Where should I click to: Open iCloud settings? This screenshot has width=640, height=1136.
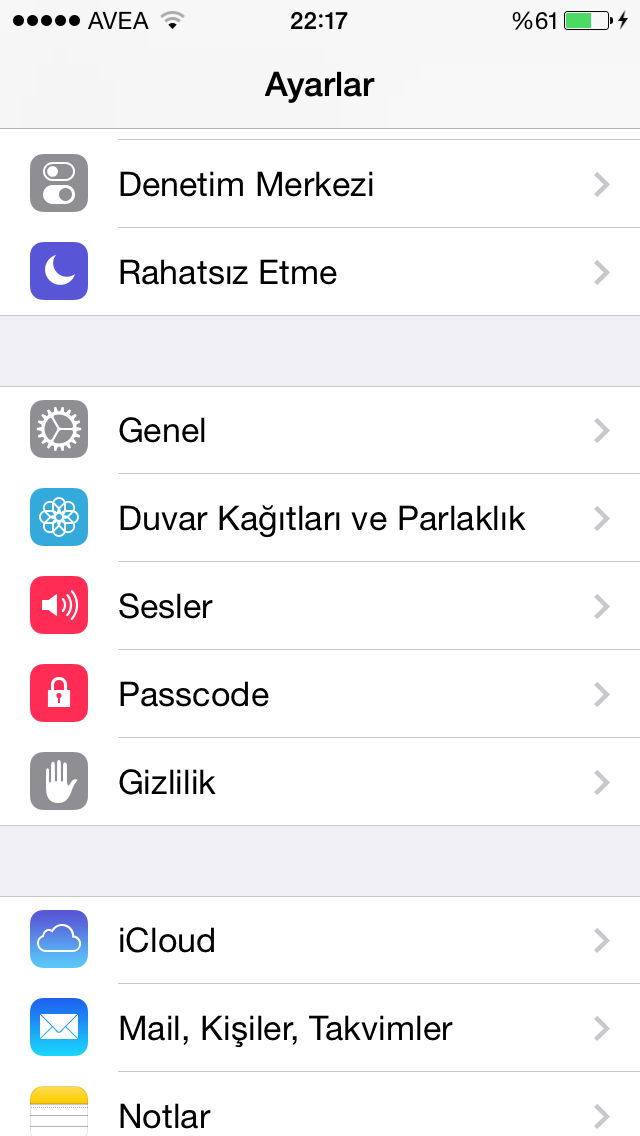click(x=320, y=940)
